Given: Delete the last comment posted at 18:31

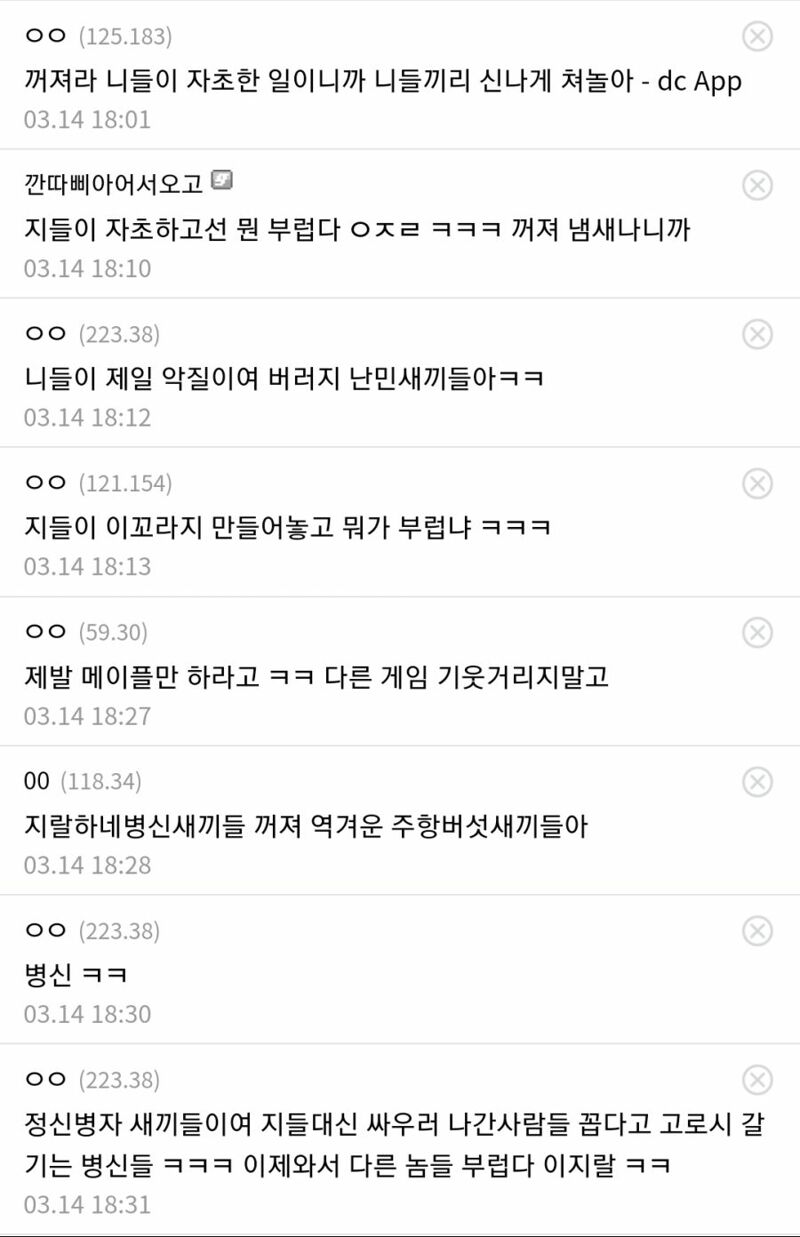Looking at the screenshot, I should [x=758, y=1080].
